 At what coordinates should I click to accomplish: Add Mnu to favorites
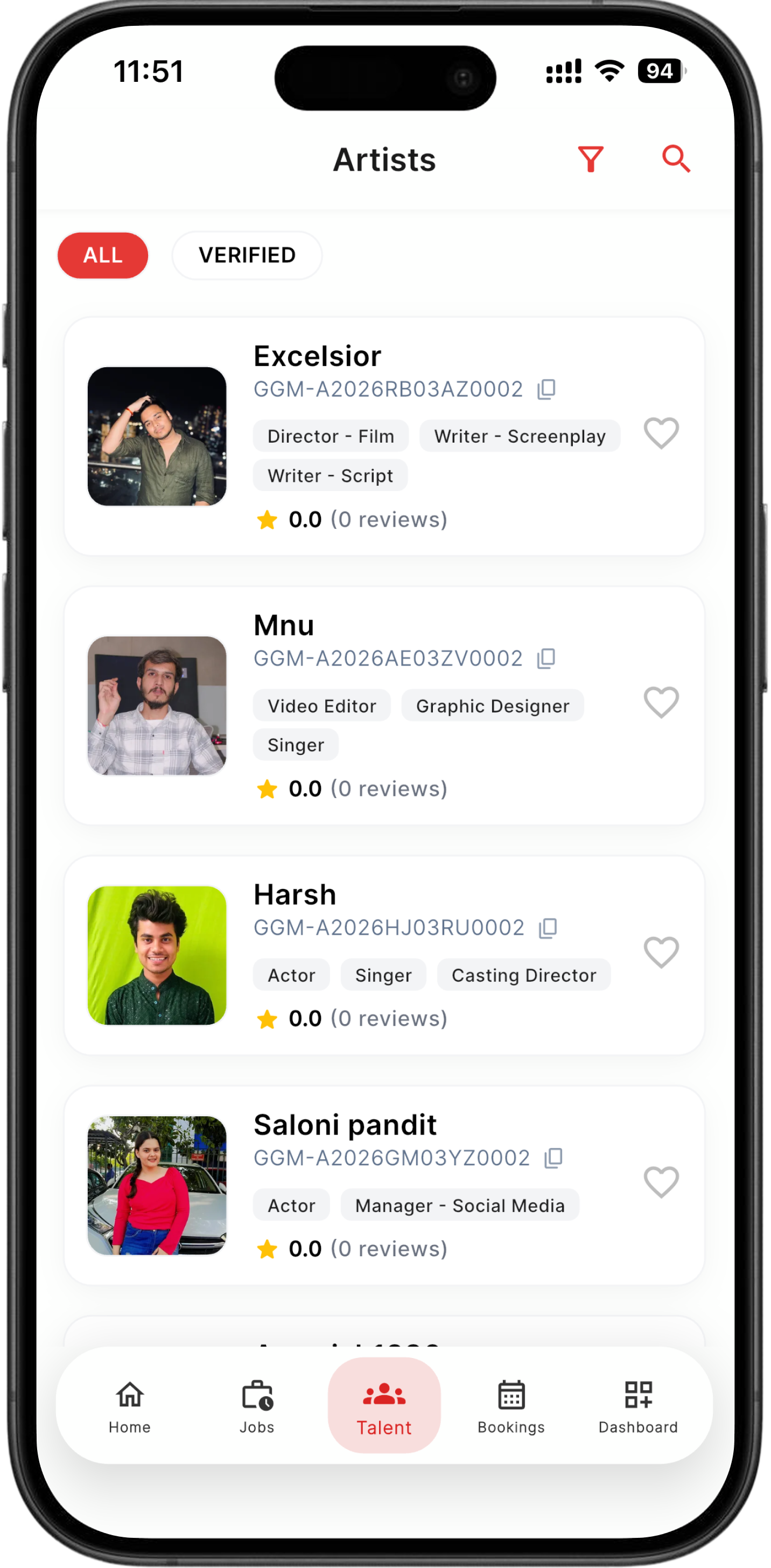click(x=661, y=703)
